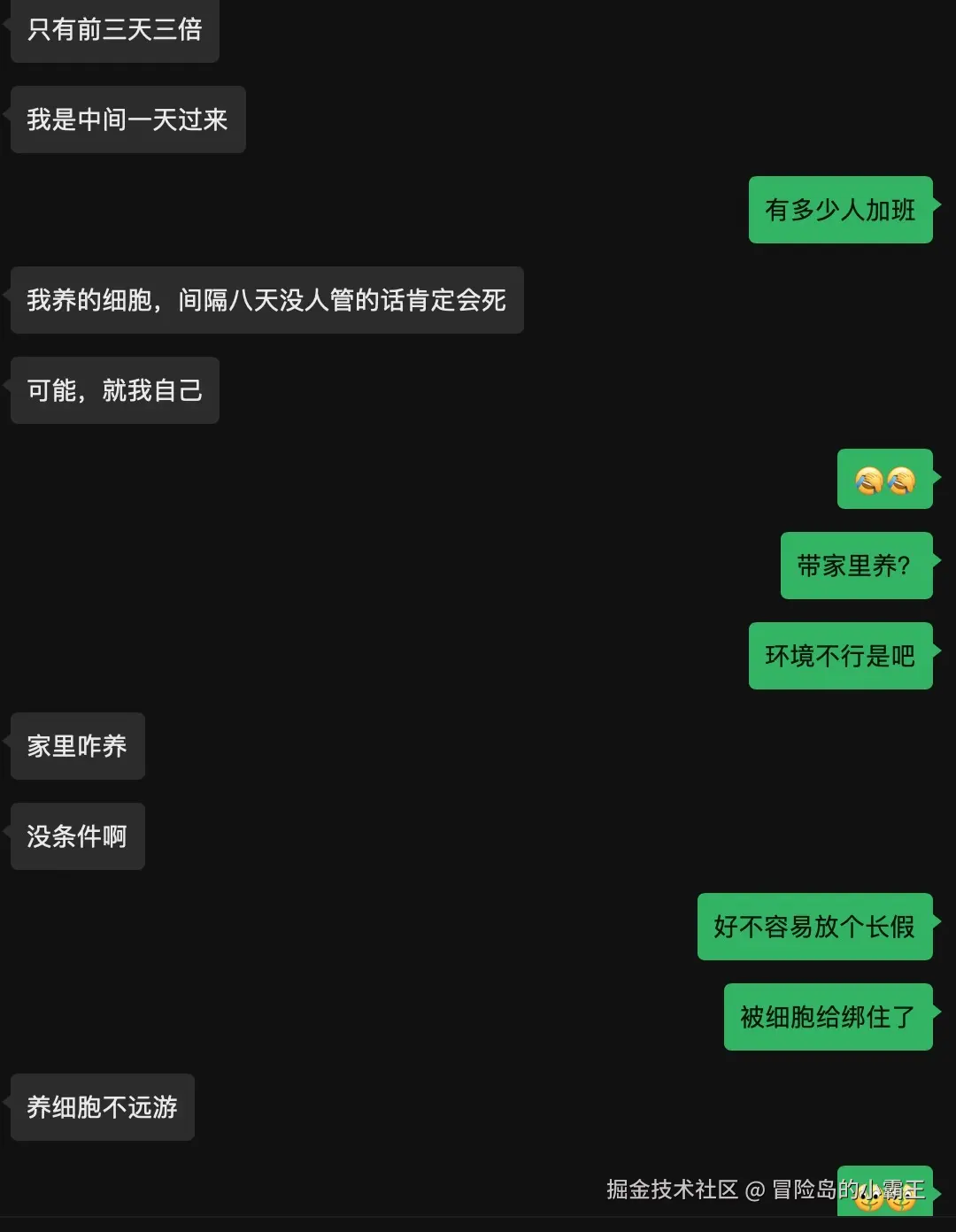This screenshot has width=956, height=1232.
Task: Click the bubble 好不容易放个长假
Action: pyautogui.click(x=814, y=927)
